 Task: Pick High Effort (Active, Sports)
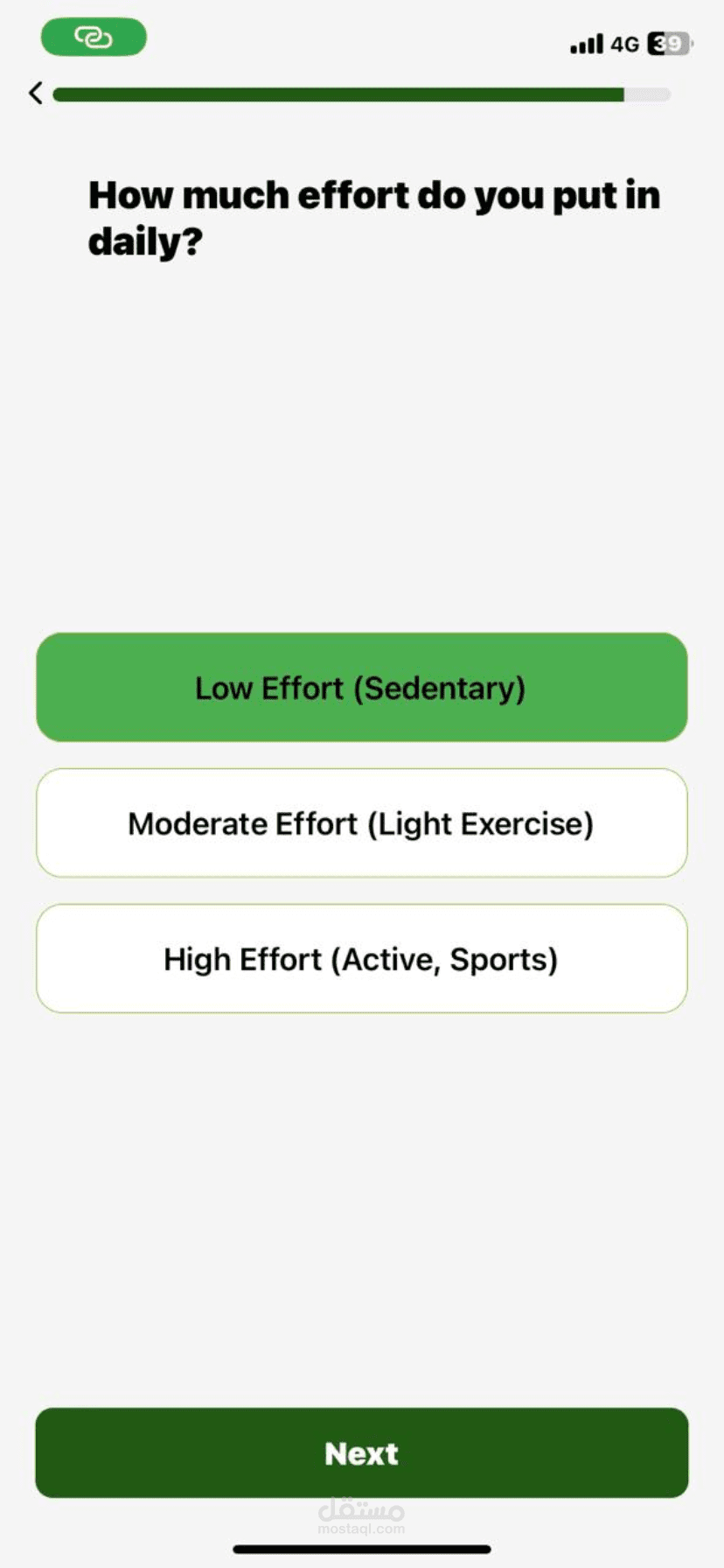point(362,958)
